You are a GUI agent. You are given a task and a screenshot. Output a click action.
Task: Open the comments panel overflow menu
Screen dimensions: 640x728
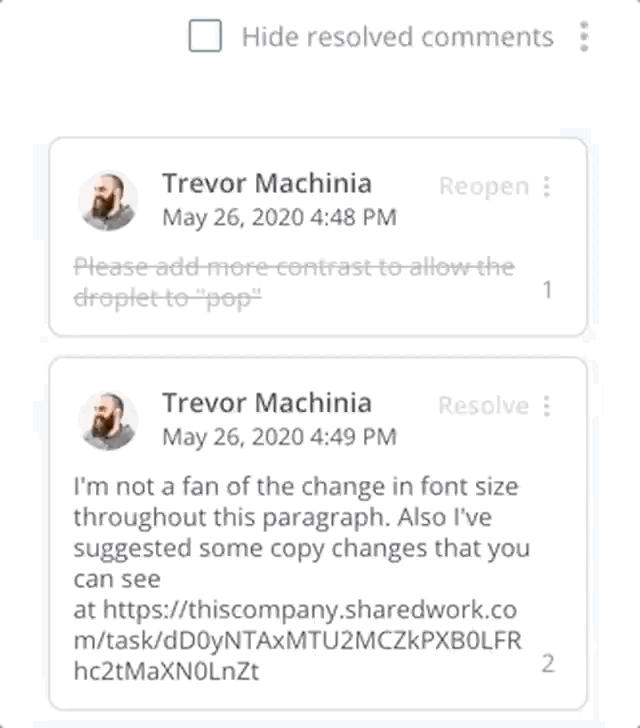click(584, 37)
